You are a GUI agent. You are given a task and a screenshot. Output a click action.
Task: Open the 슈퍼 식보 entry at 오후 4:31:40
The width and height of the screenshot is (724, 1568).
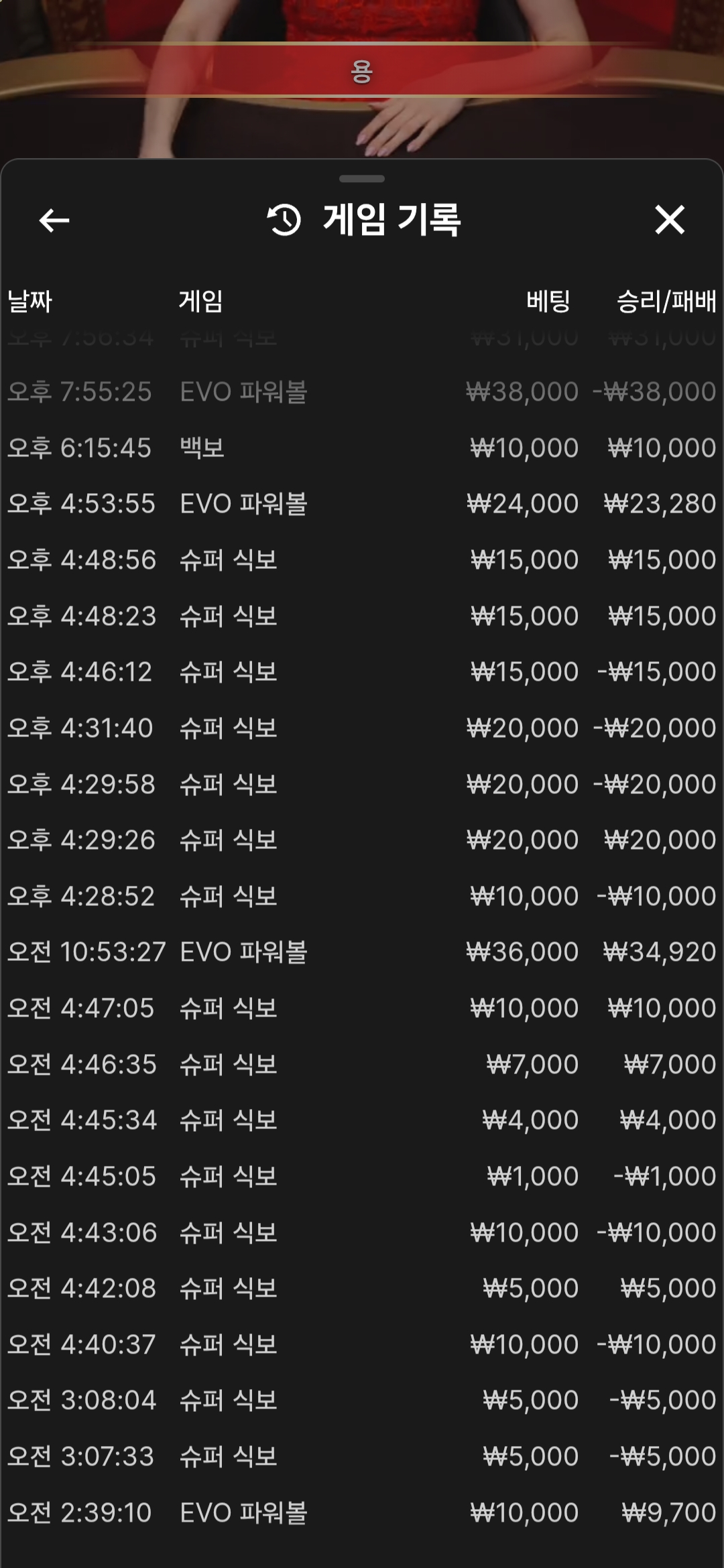click(x=362, y=728)
